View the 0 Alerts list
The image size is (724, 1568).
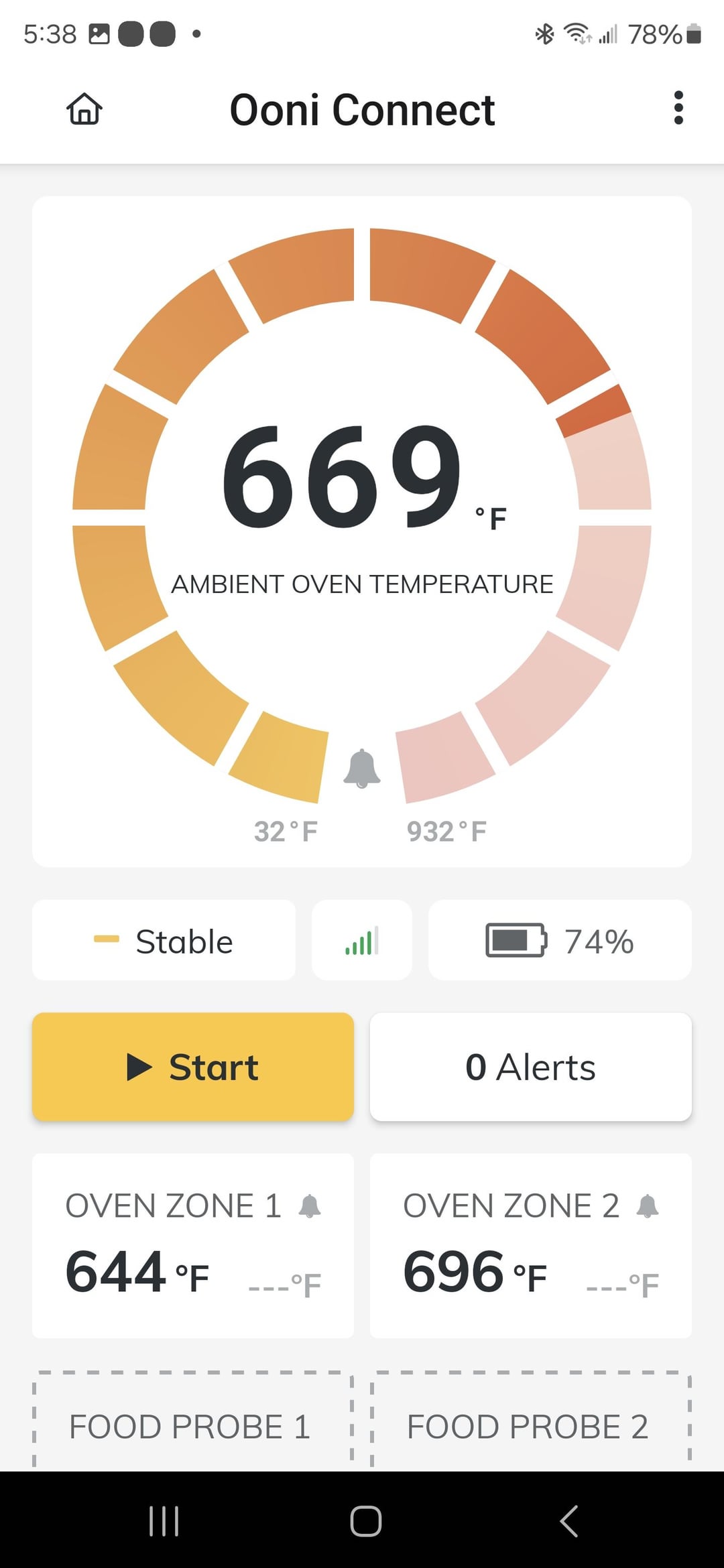(x=530, y=1067)
